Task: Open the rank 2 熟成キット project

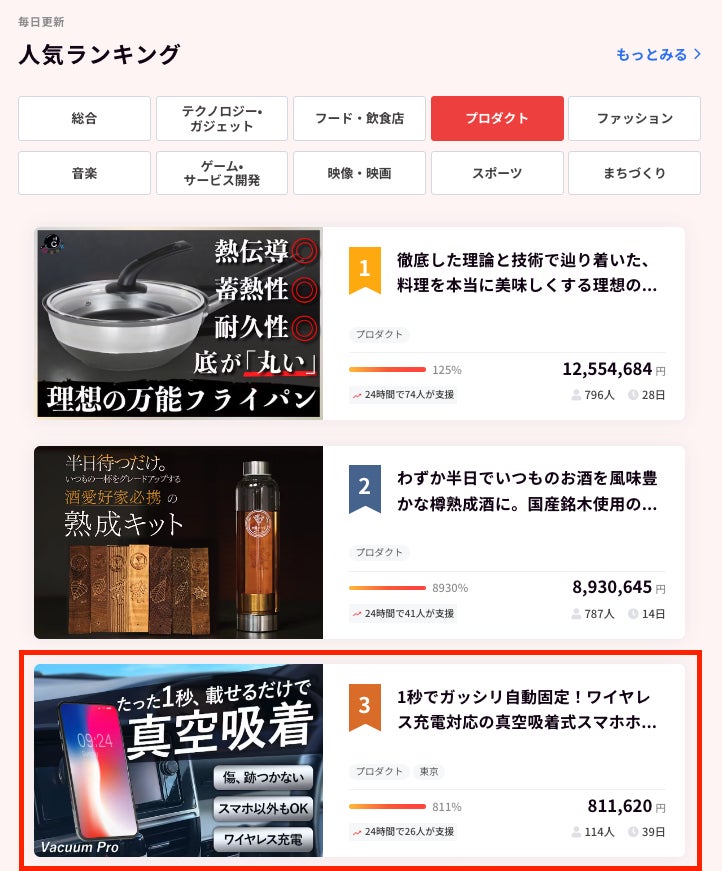Action: (x=527, y=492)
